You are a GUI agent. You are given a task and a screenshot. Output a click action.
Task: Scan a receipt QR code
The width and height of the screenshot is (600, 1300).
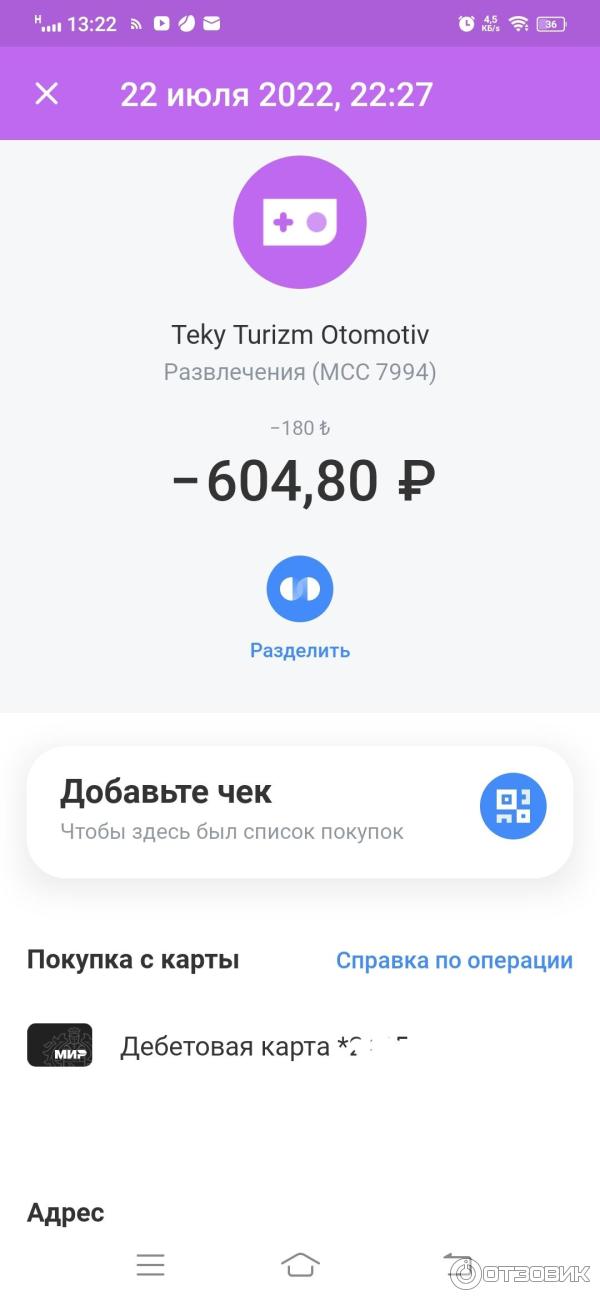[x=513, y=804]
